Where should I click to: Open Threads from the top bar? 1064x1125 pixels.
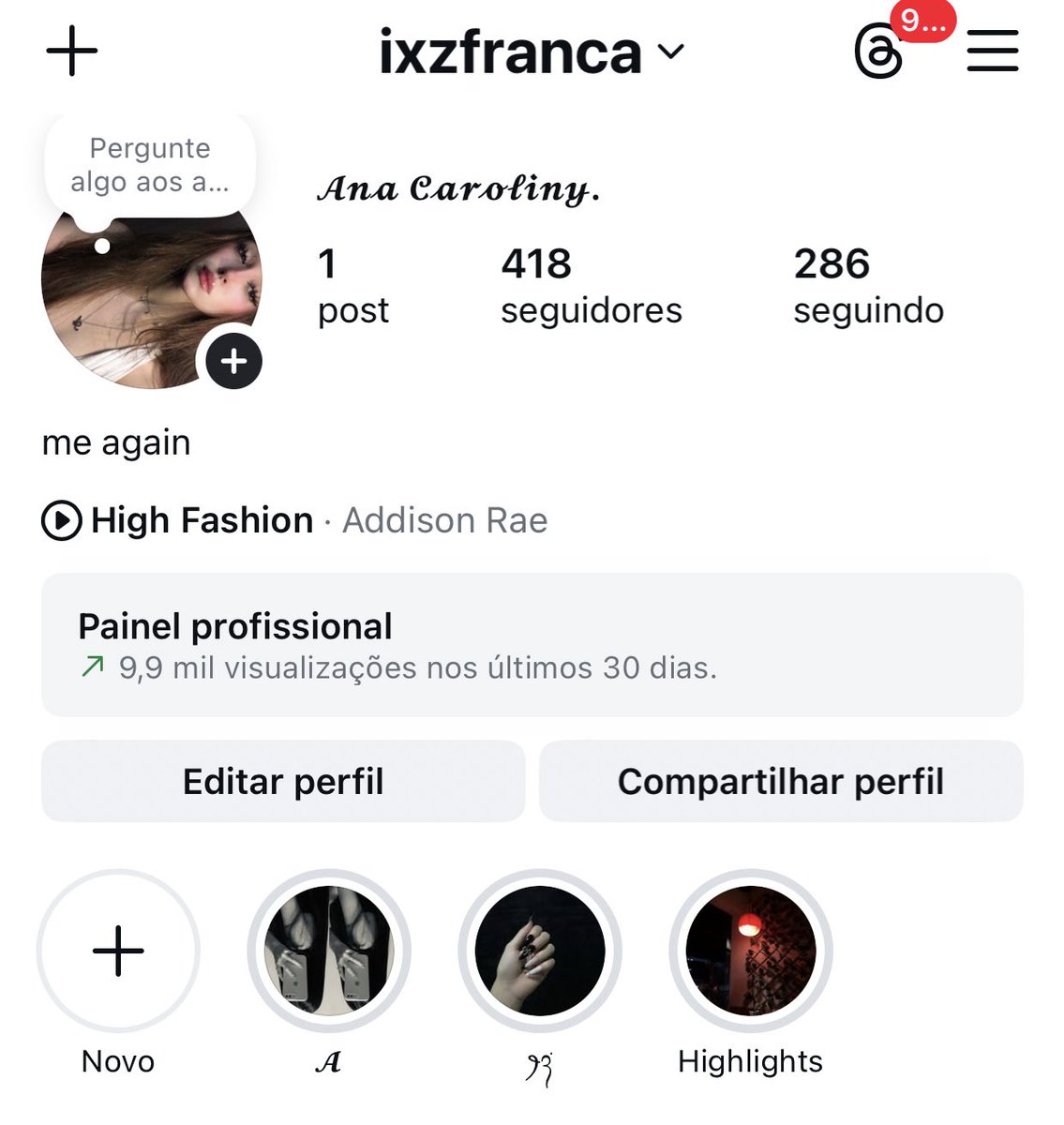pyautogui.click(x=879, y=52)
